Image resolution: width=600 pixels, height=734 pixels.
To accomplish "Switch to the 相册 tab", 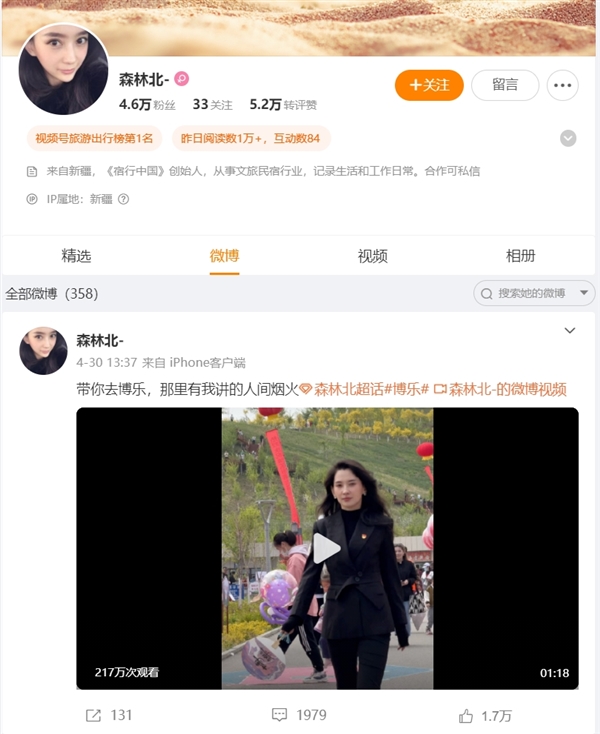I will [x=520, y=256].
